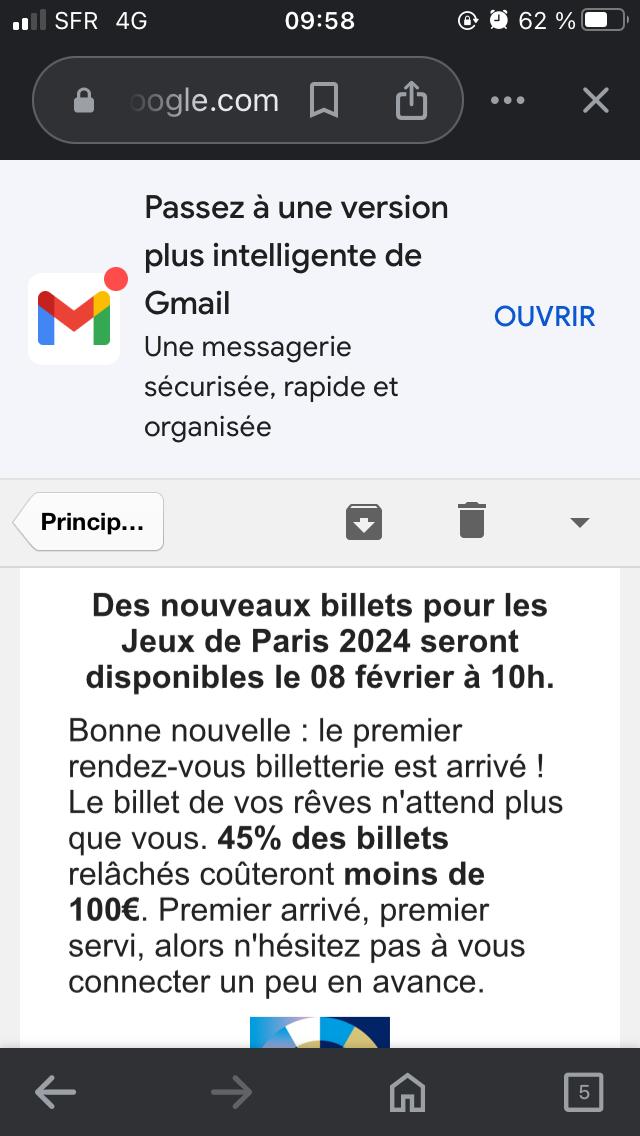
Task: Delete this email with the trash icon
Action: click(472, 521)
